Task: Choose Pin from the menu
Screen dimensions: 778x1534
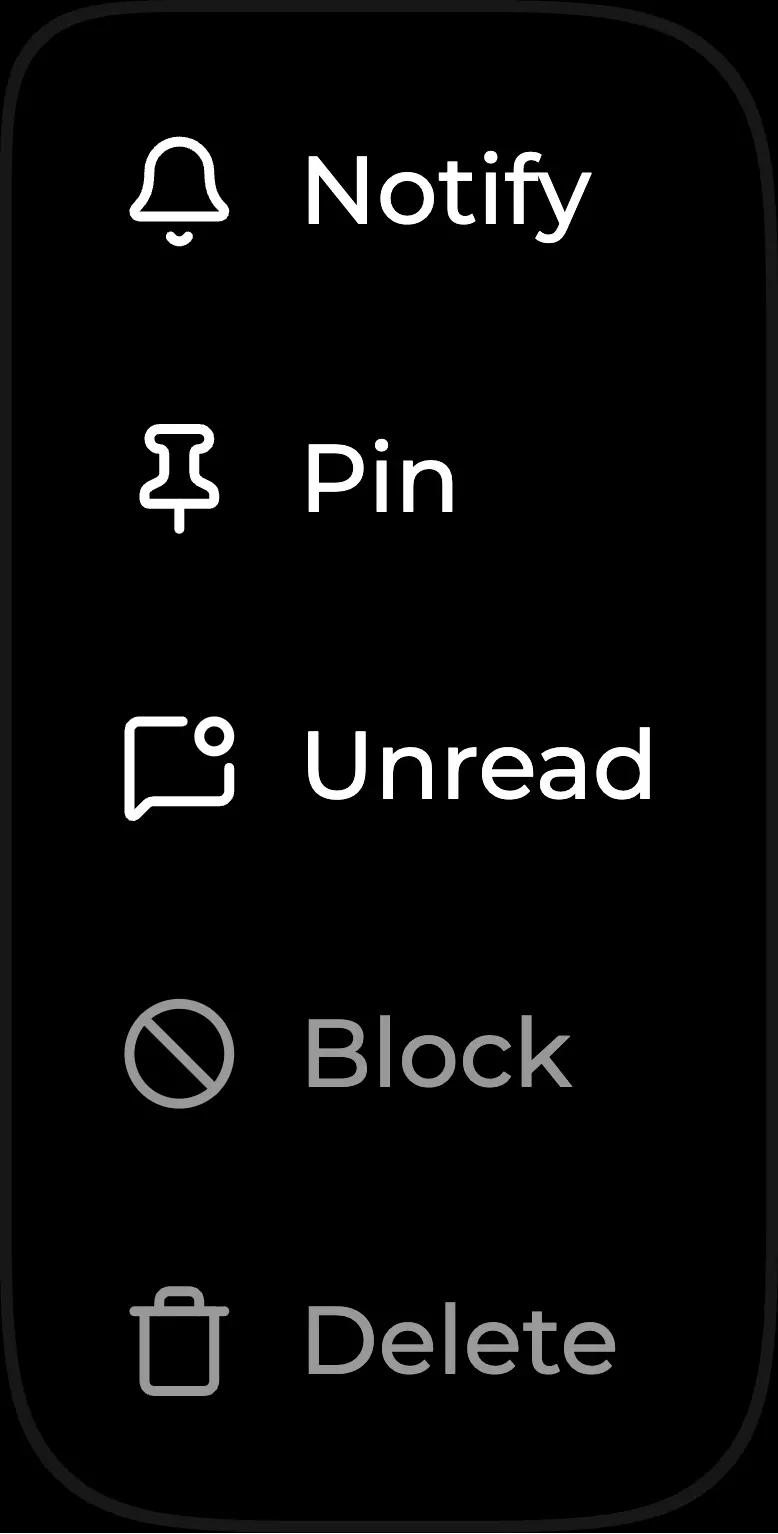Action: 300,479
